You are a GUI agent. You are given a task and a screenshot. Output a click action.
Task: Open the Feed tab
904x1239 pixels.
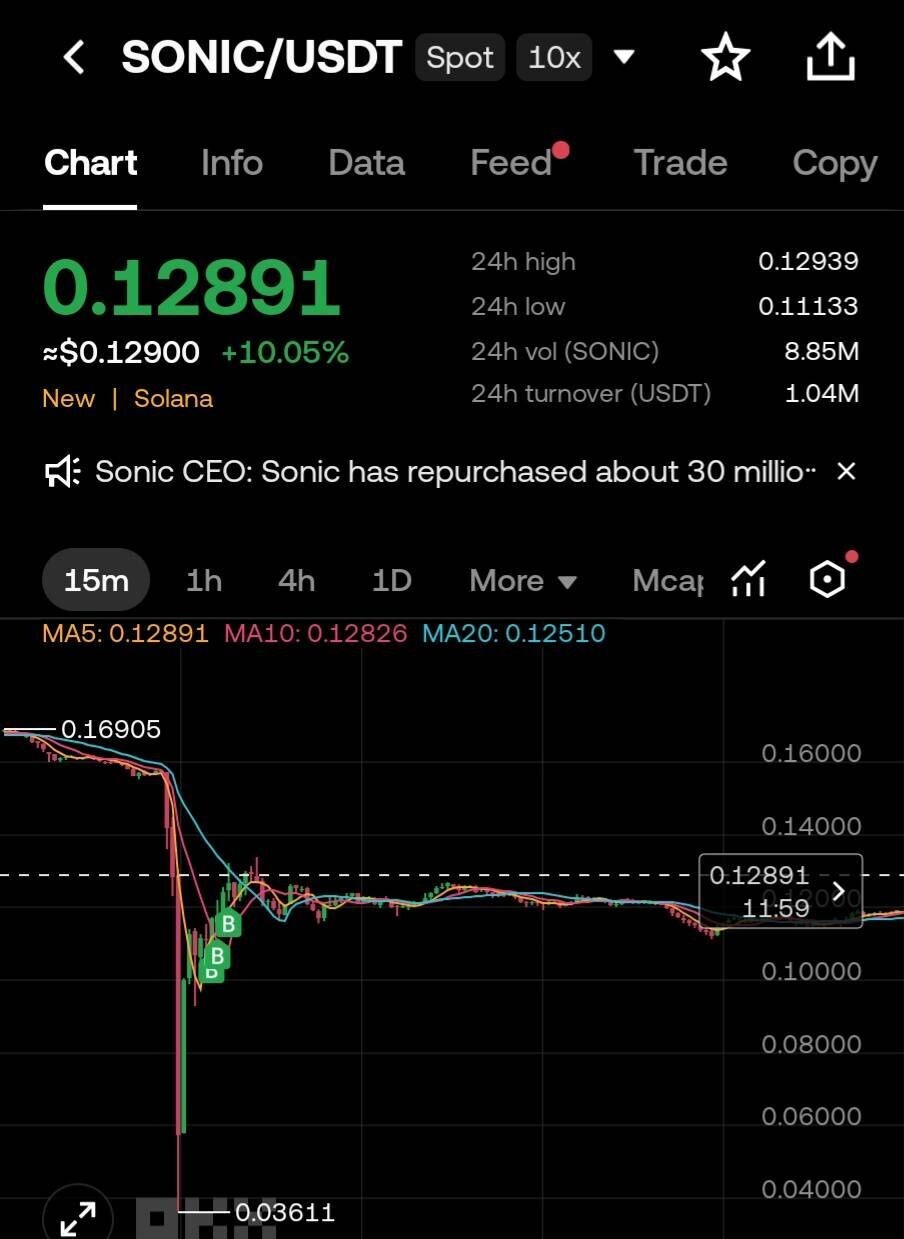click(x=511, y=163)
